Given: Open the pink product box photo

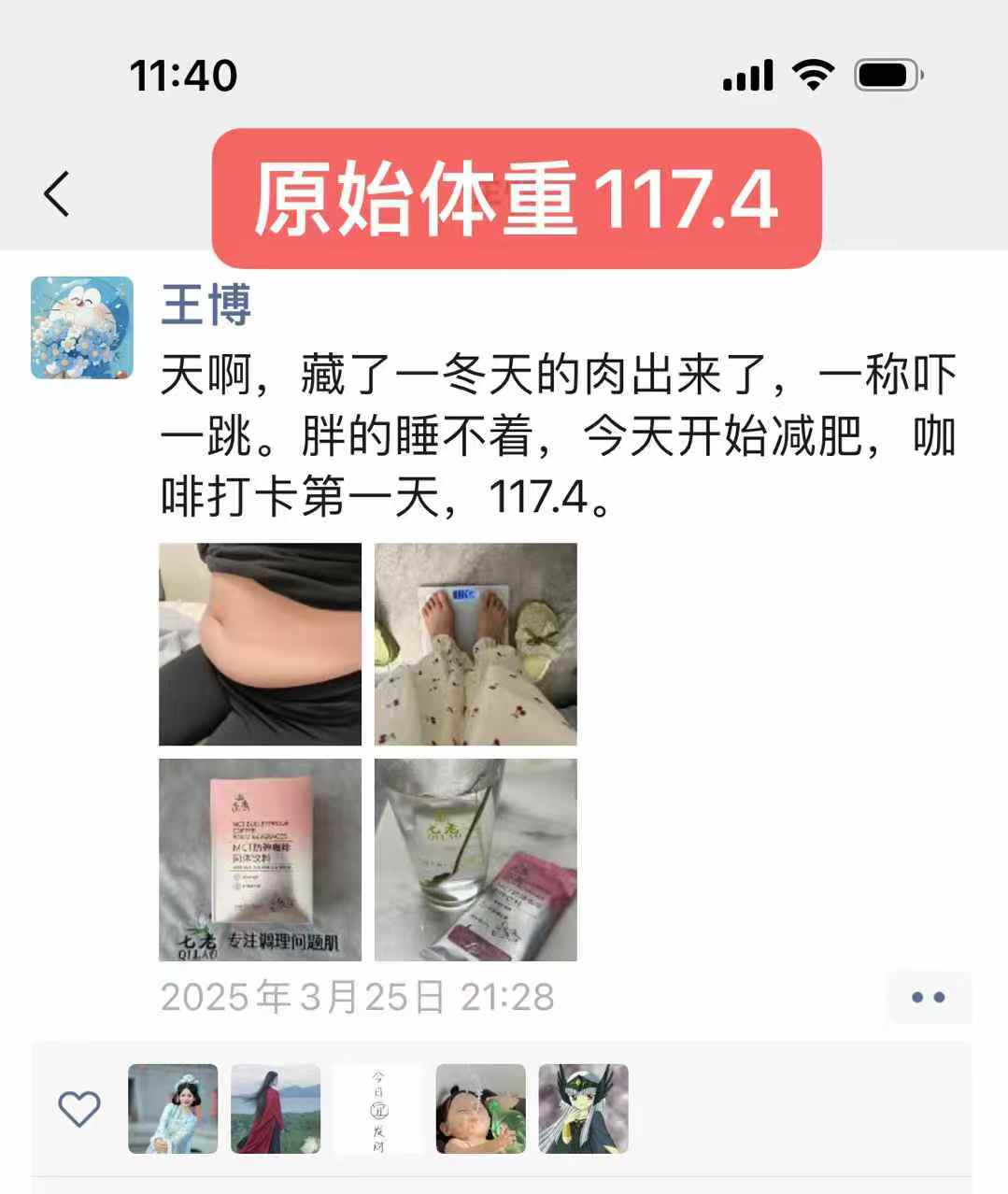Looking at the screenshot, I should [x=260, y=860].
